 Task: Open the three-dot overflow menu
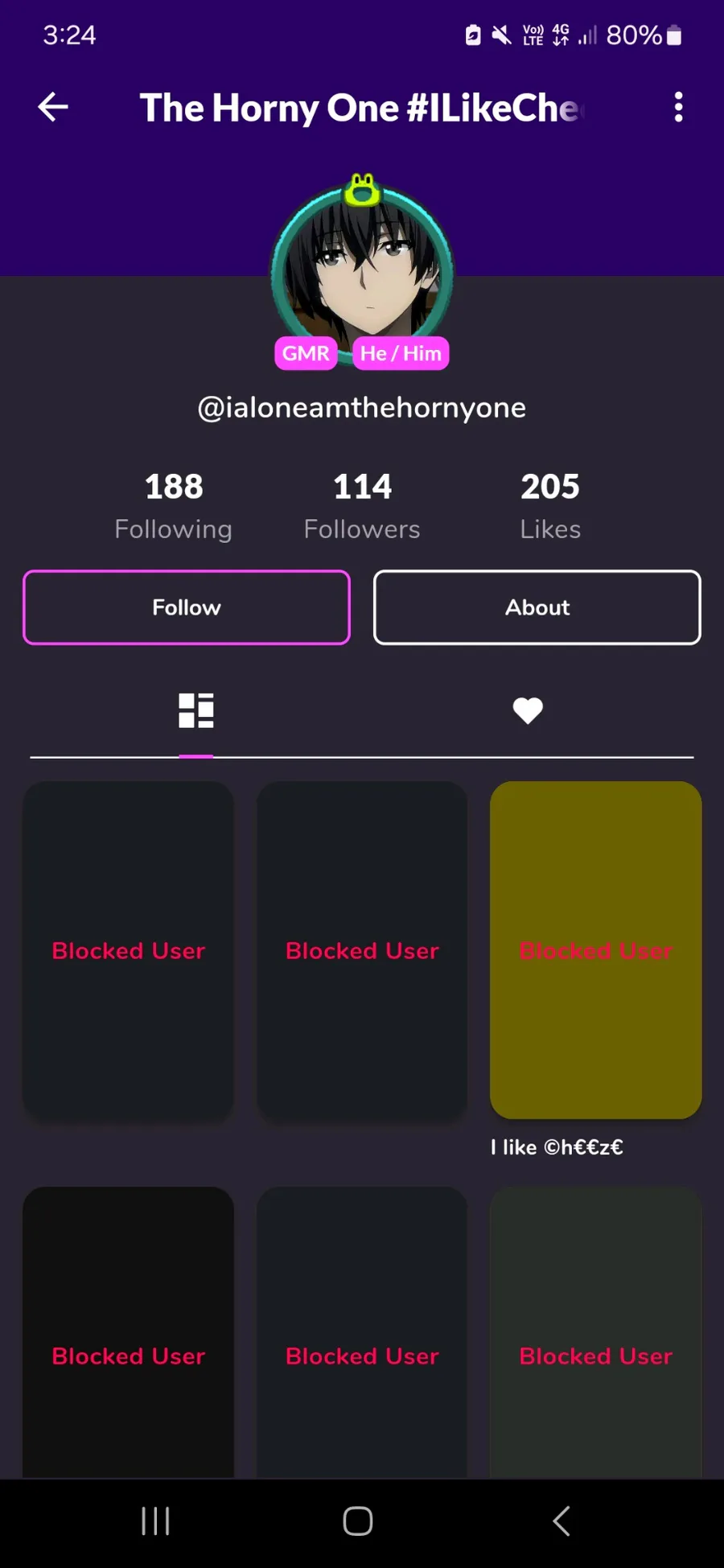(x=679, y=107)
